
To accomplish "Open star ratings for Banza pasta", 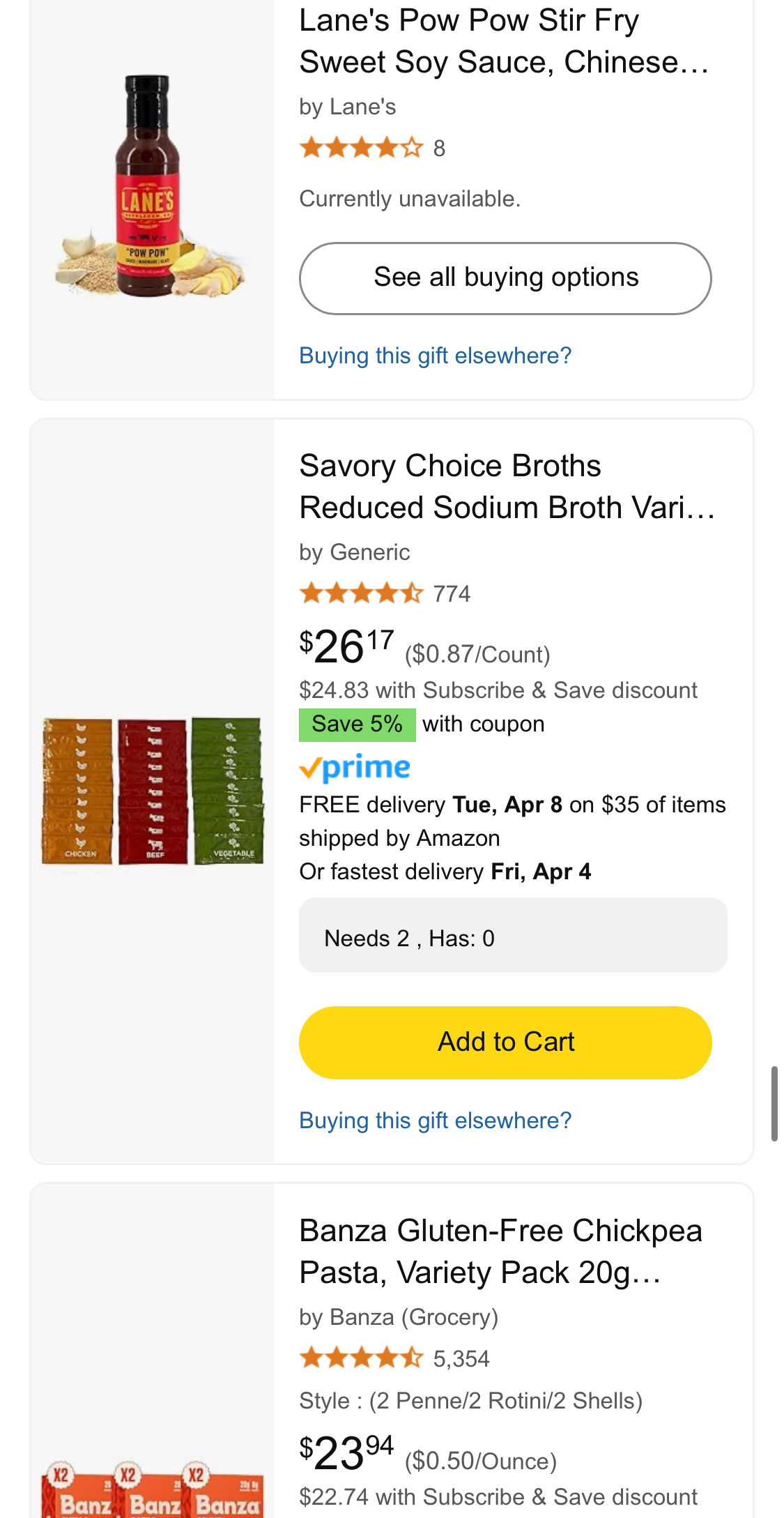I will pyautogui.click(x=361, y=1358).
